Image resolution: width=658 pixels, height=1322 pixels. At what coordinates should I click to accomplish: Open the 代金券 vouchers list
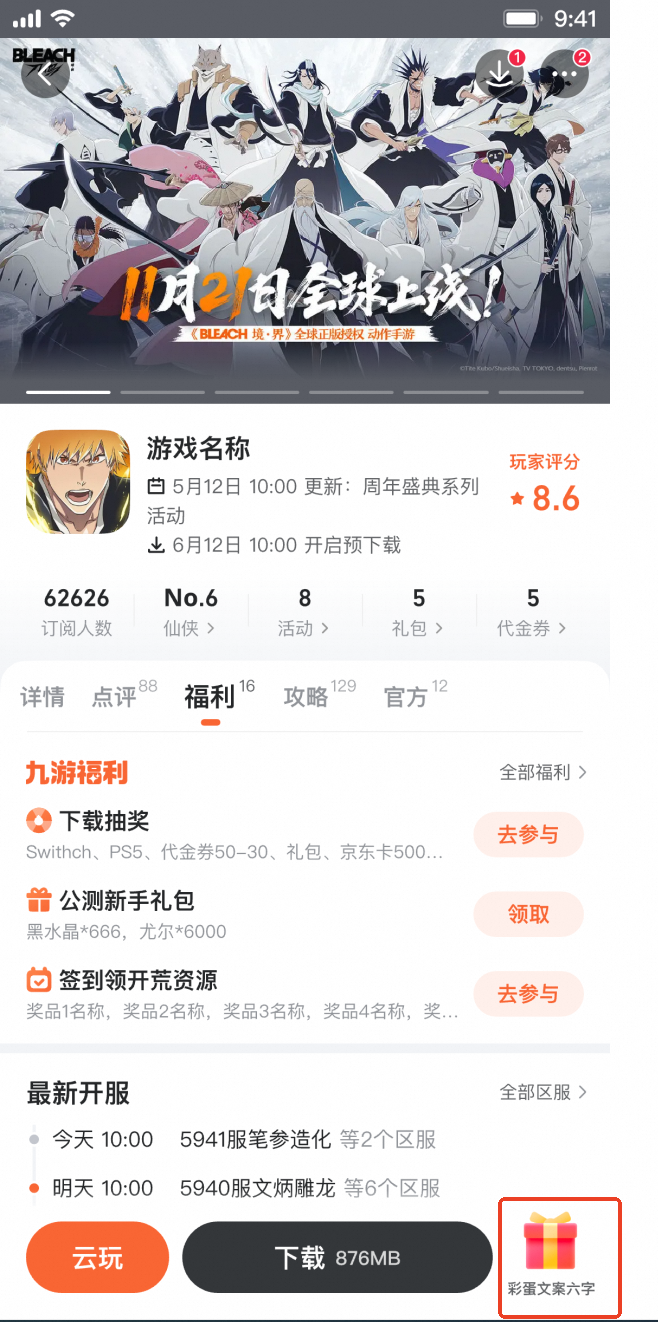pos(532,612)
